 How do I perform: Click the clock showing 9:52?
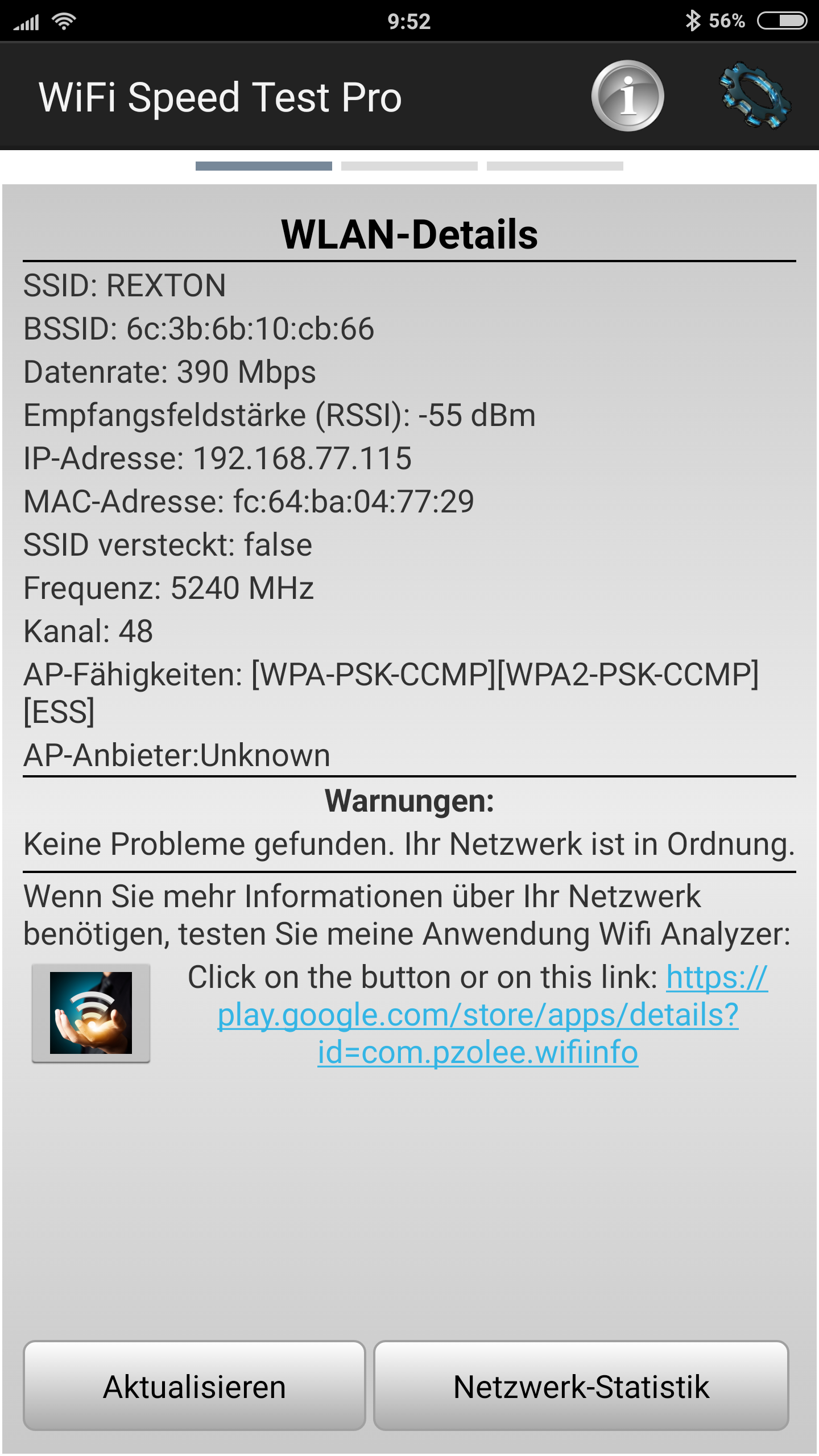409,22
